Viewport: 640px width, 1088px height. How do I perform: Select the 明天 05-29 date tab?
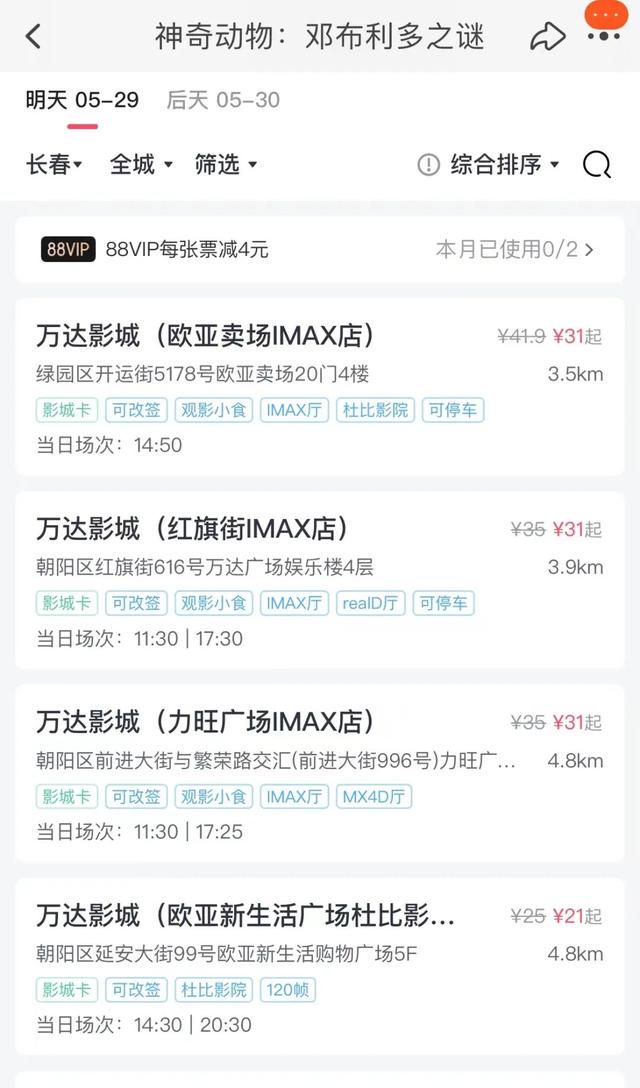[82, 100]
